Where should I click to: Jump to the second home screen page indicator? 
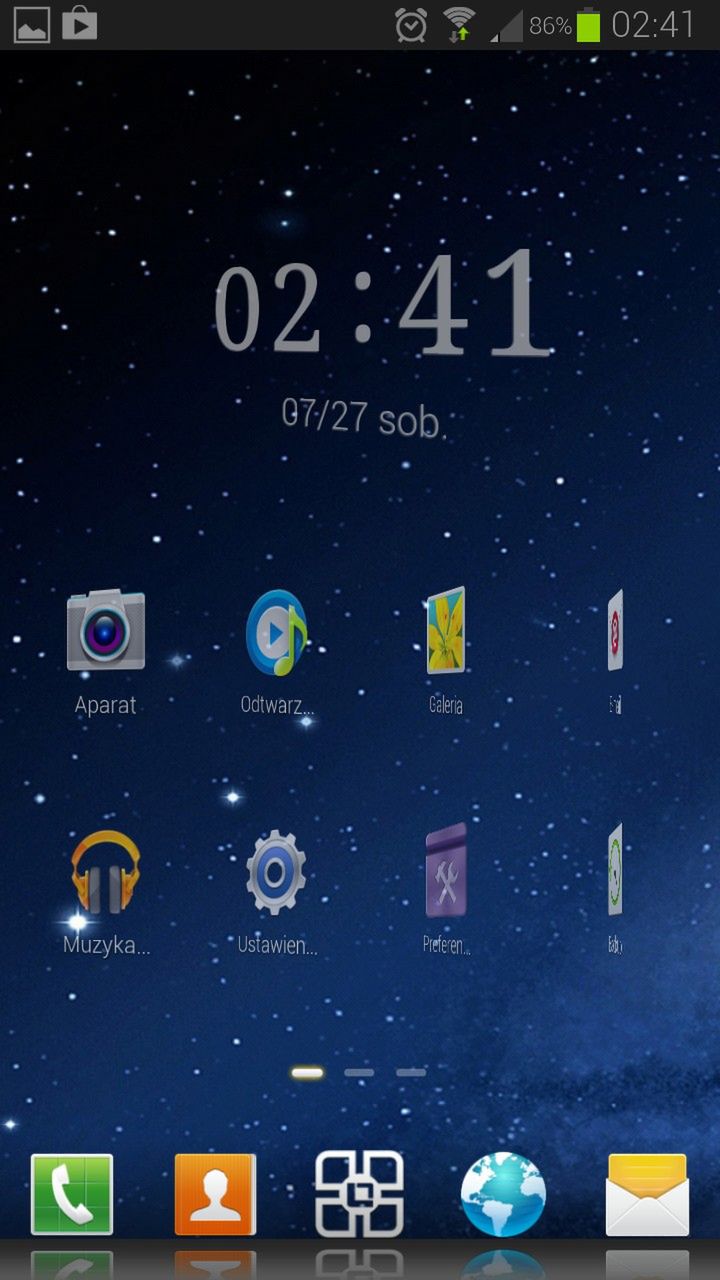click(x=359, y=1073)
